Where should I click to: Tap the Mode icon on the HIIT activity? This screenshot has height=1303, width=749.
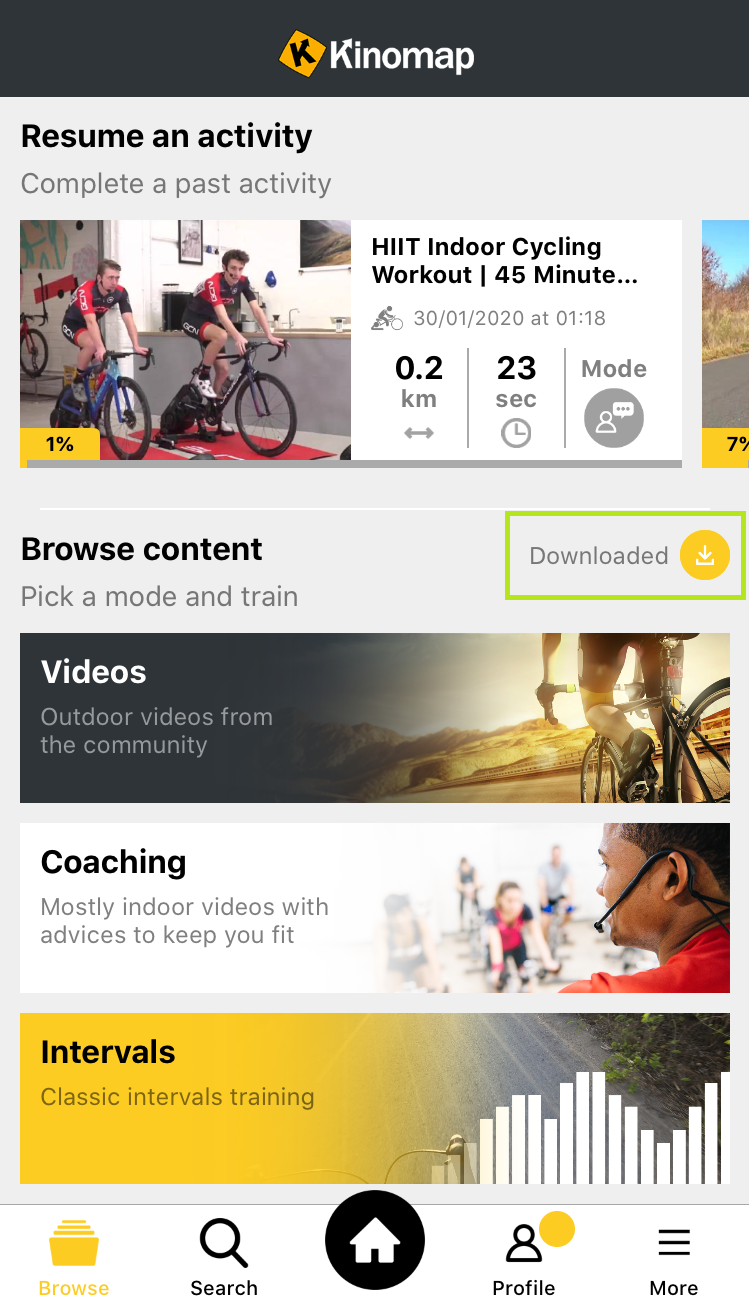coord(614,418)
